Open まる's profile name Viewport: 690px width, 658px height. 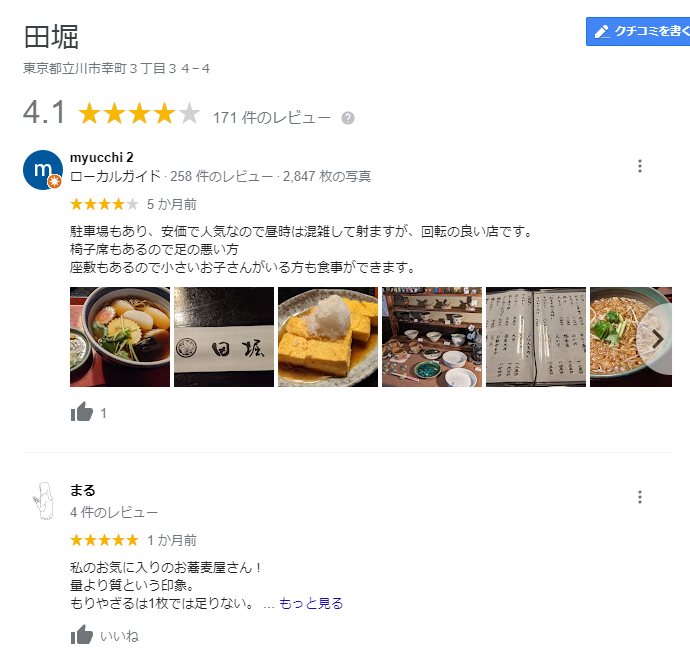click(x=83, y=490)
